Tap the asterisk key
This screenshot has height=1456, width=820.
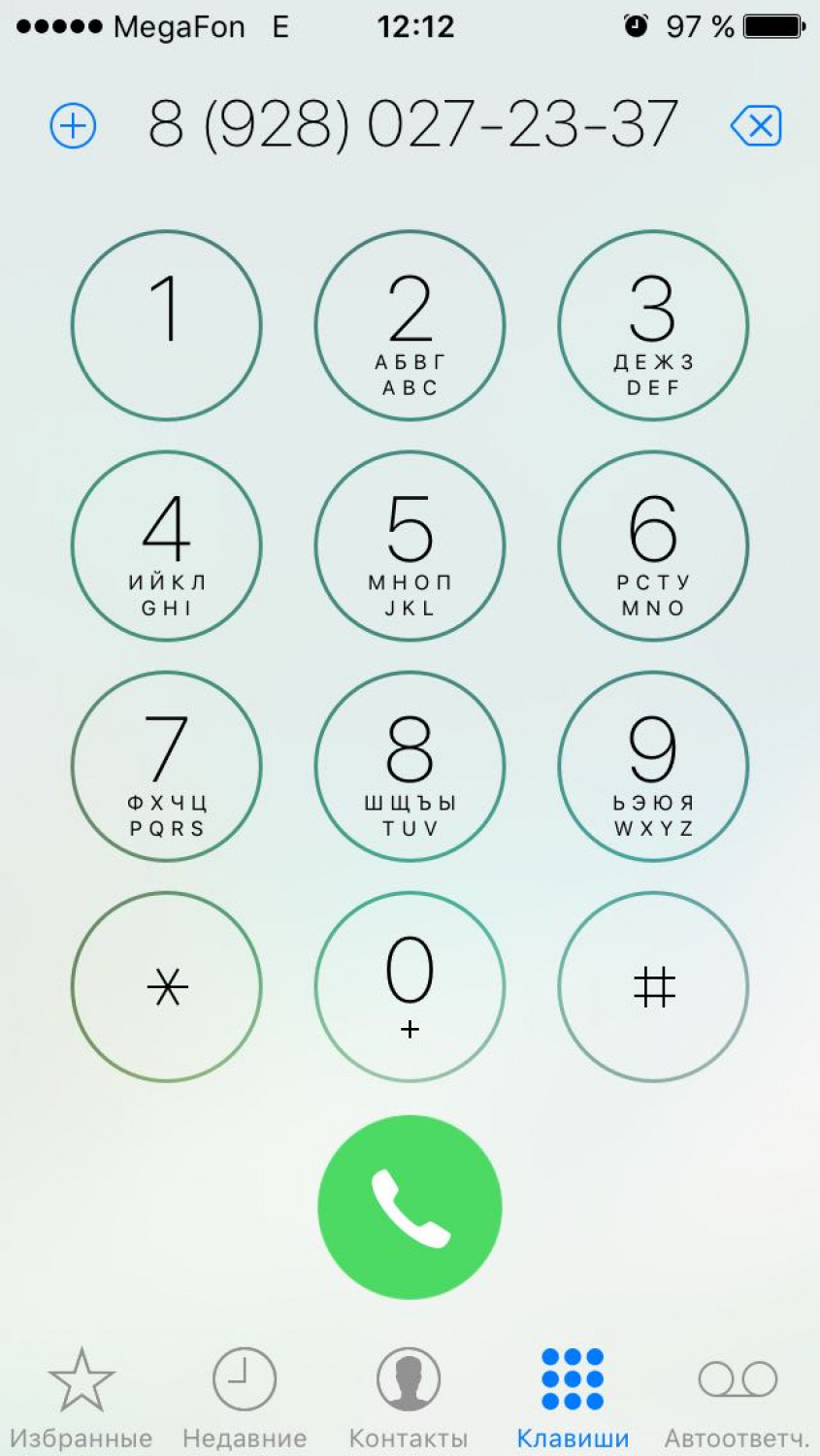pos(167,986)
